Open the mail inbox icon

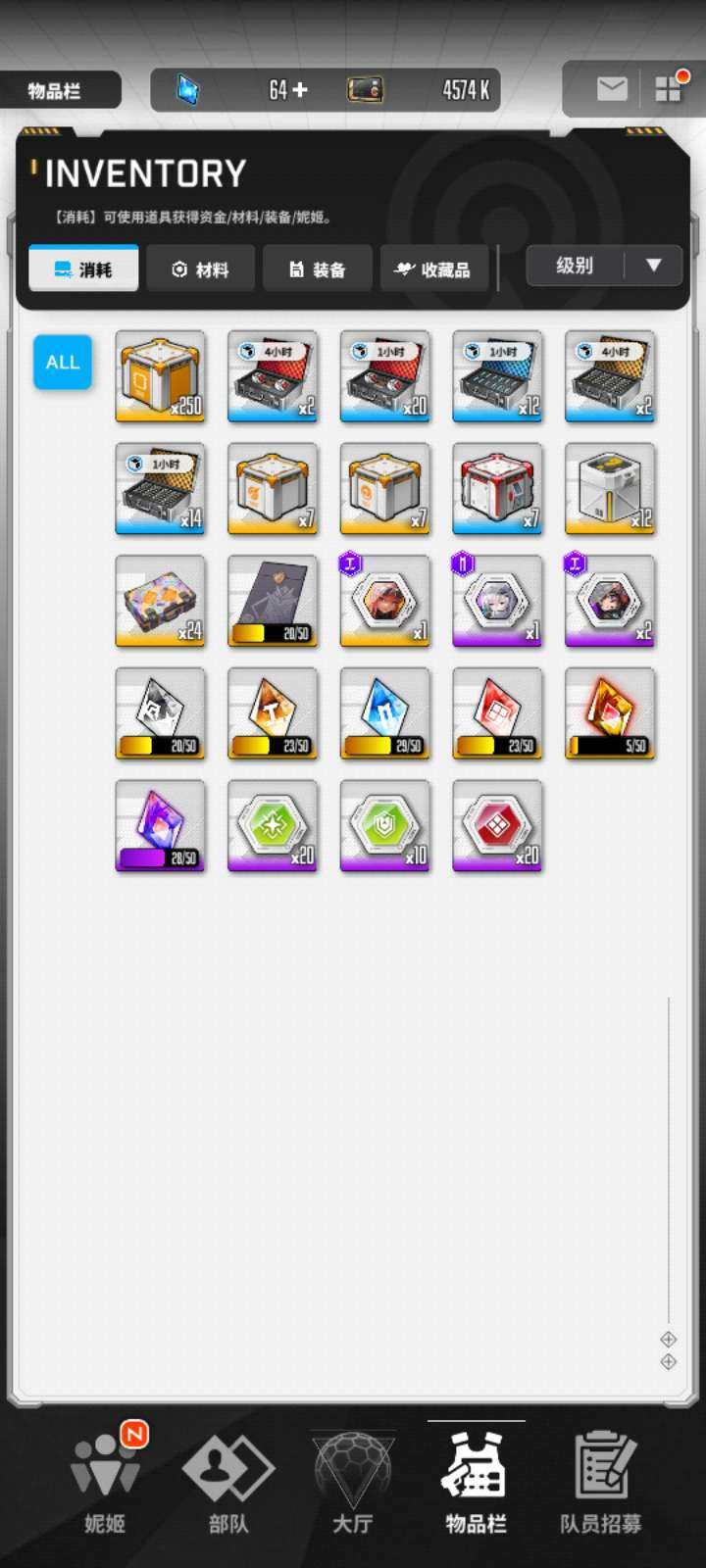612,89
